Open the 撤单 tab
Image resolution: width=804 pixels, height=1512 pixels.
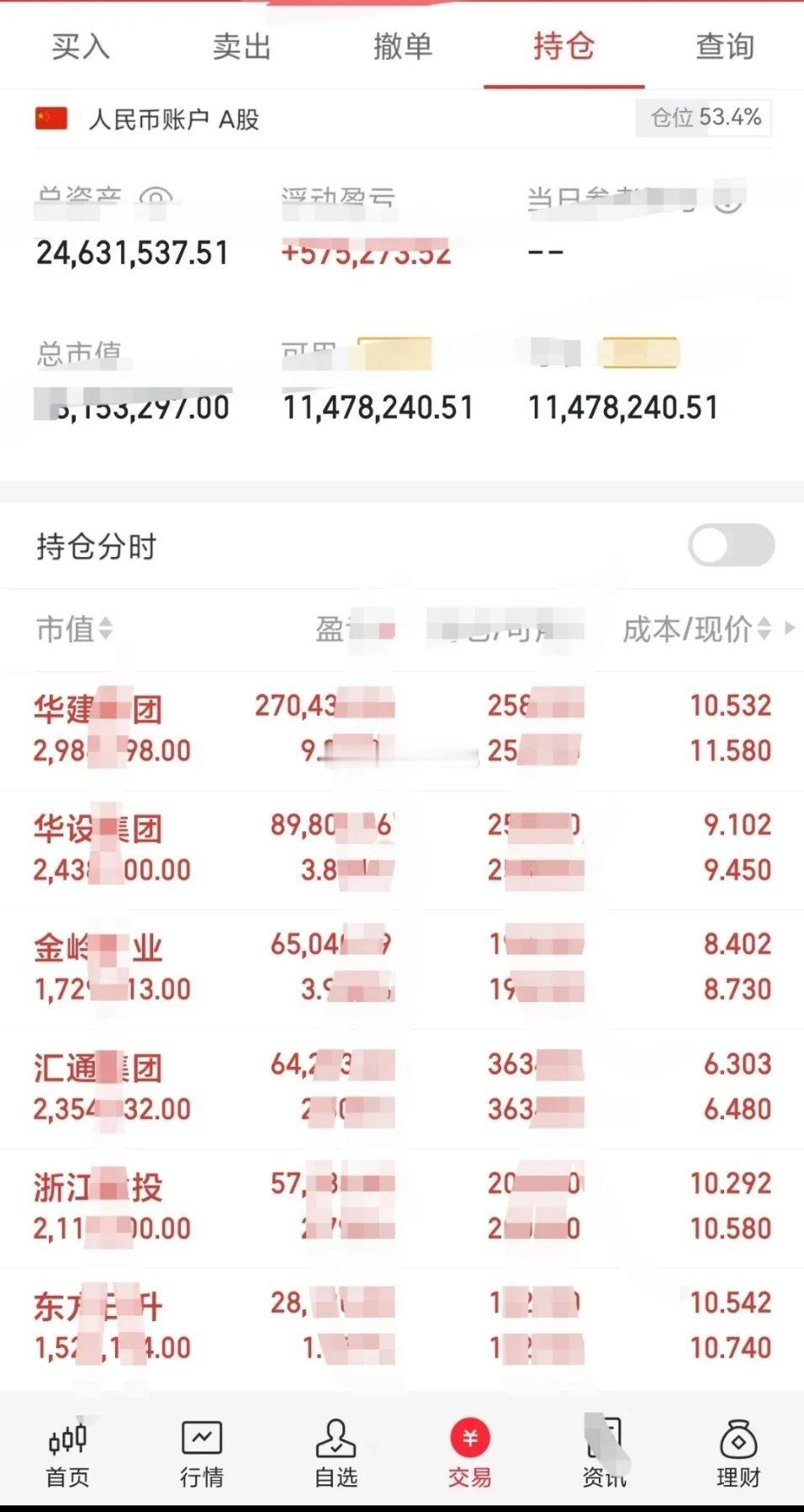403,46
